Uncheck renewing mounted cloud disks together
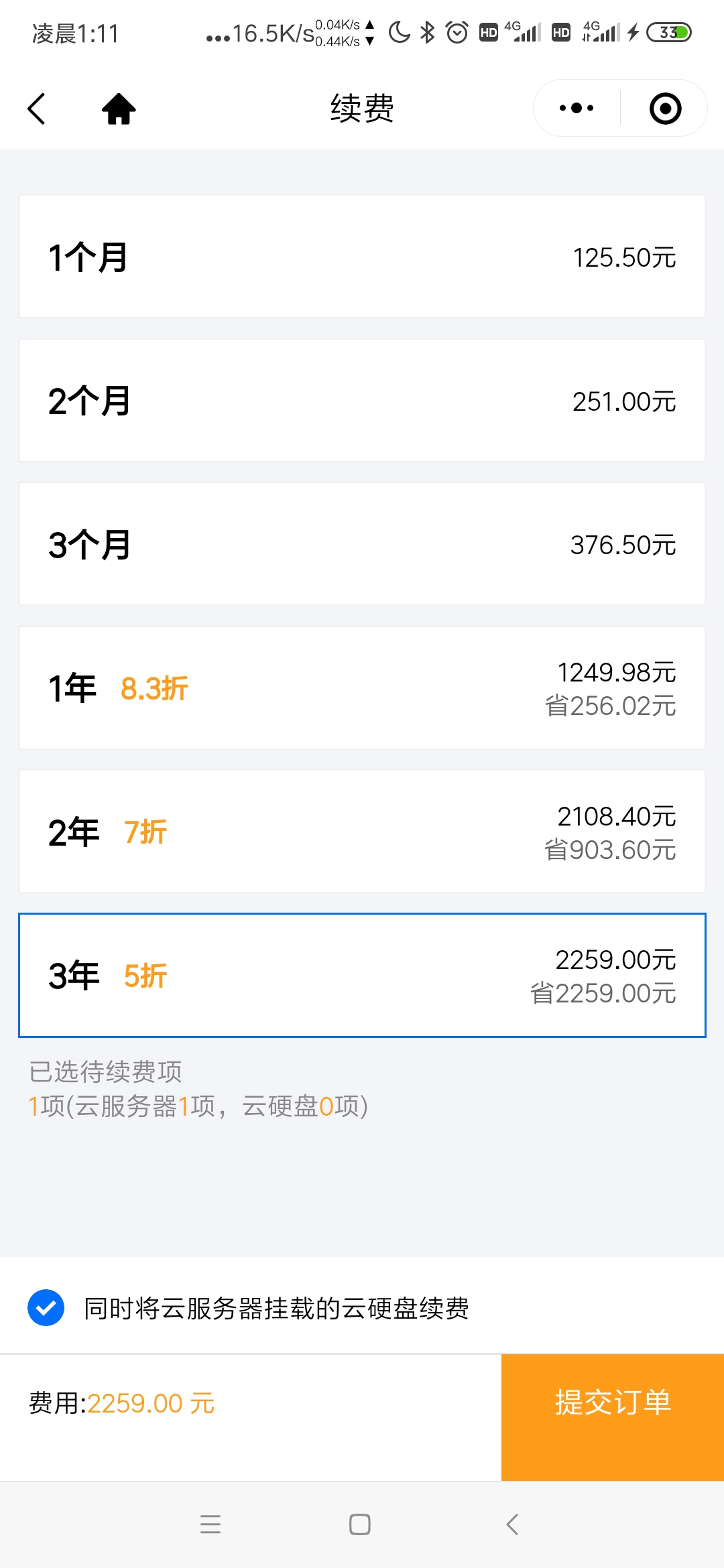 pyautogui.click(x=46, y=1307)
